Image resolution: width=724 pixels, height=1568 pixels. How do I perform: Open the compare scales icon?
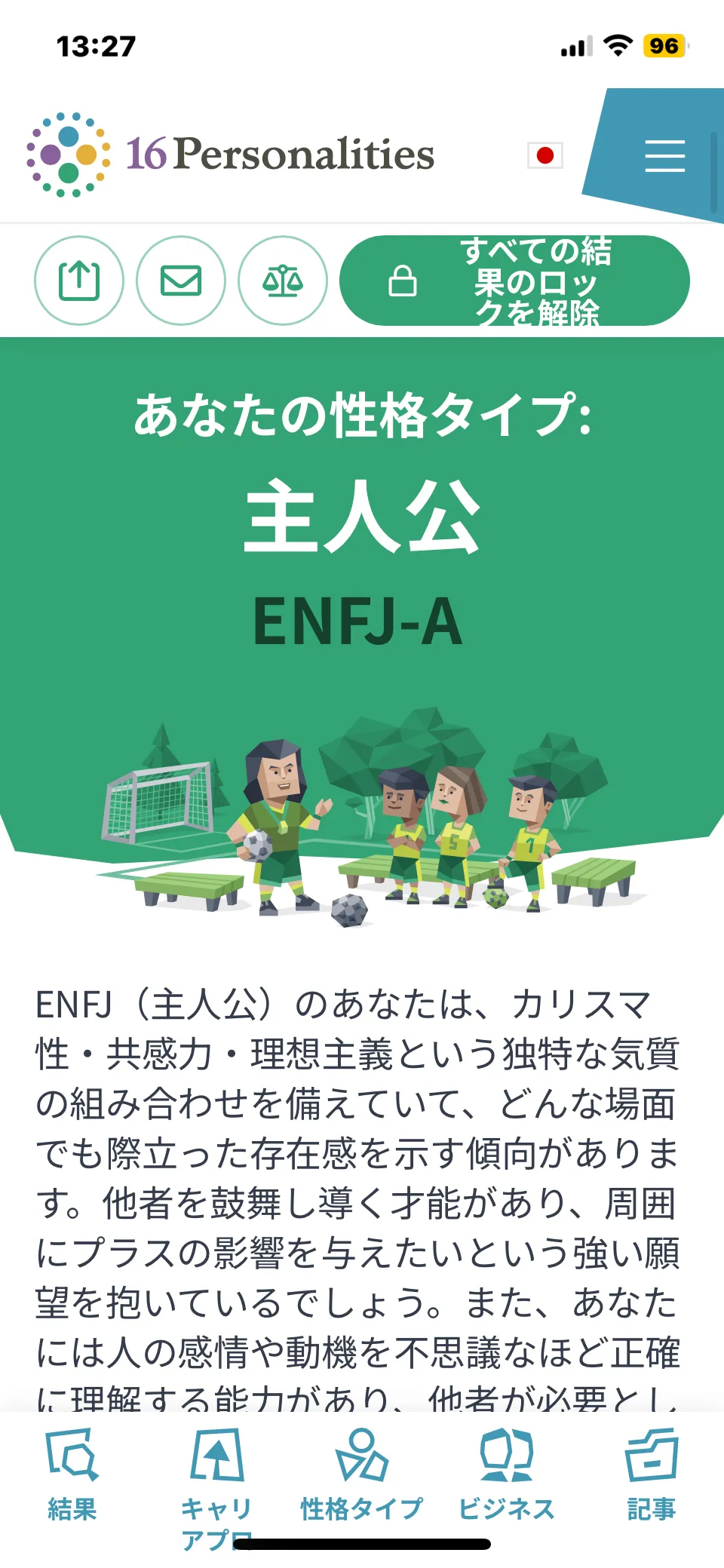click(283, 281)
